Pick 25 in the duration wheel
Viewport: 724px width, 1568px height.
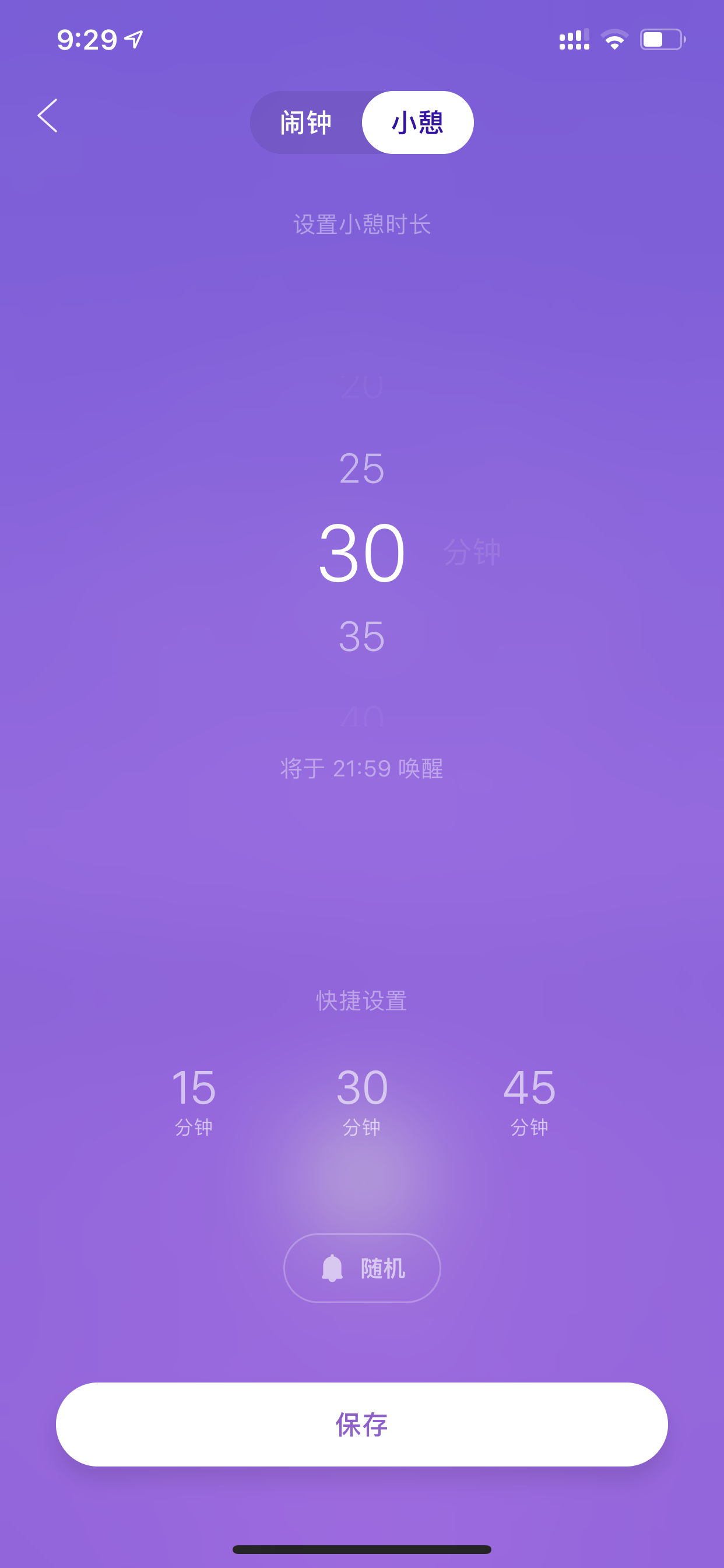click(x=361, y=468)
